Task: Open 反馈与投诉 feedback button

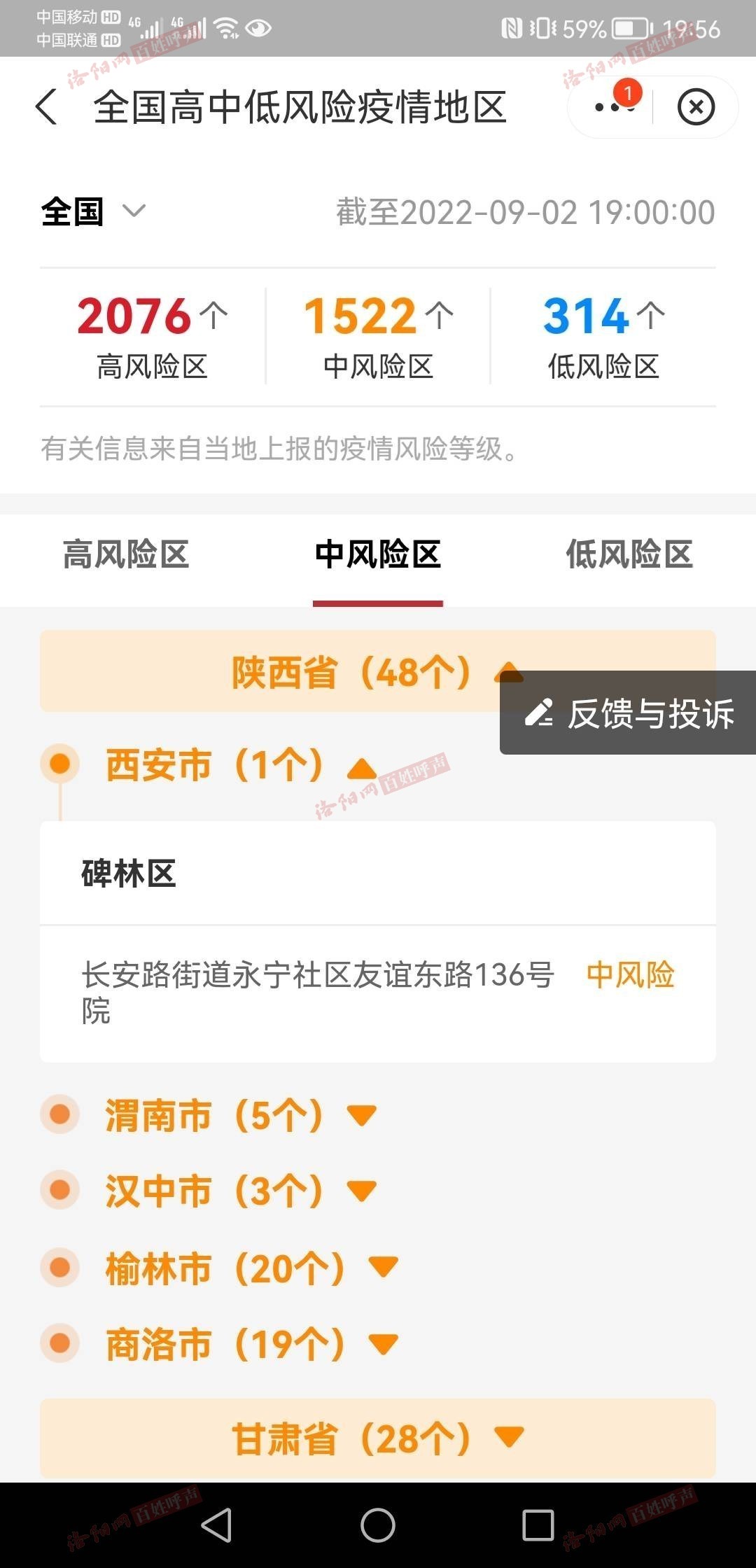Action: 628,713
